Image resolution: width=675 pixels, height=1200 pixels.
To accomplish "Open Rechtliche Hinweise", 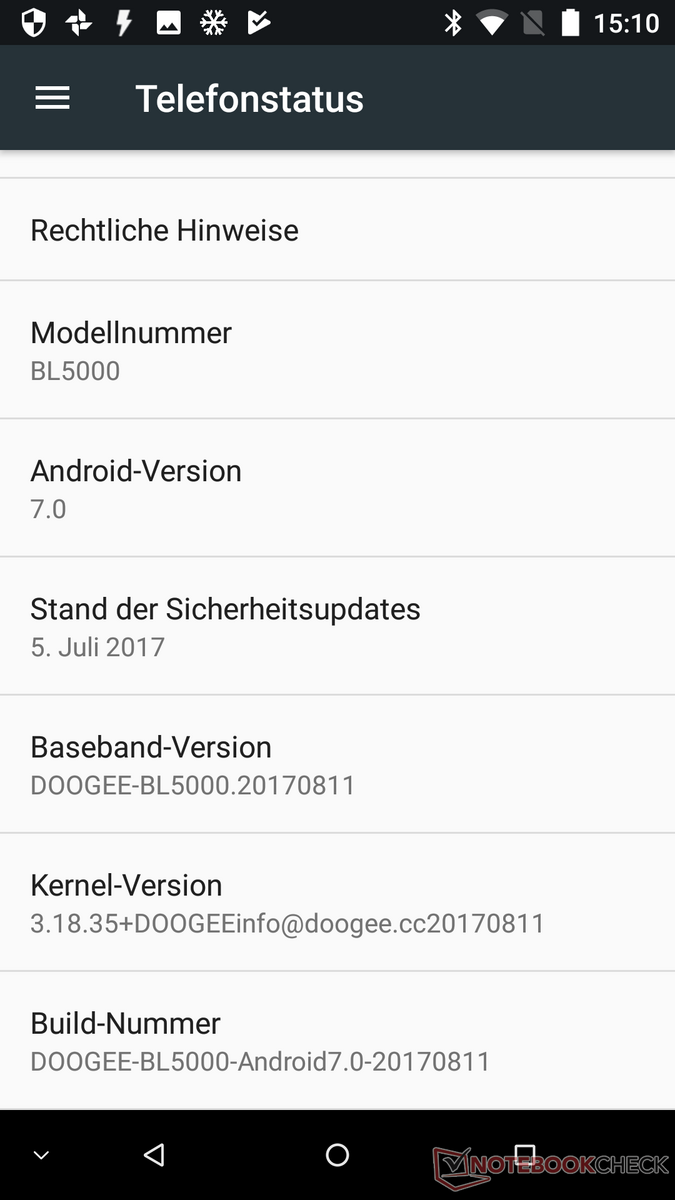I will 337,230.
